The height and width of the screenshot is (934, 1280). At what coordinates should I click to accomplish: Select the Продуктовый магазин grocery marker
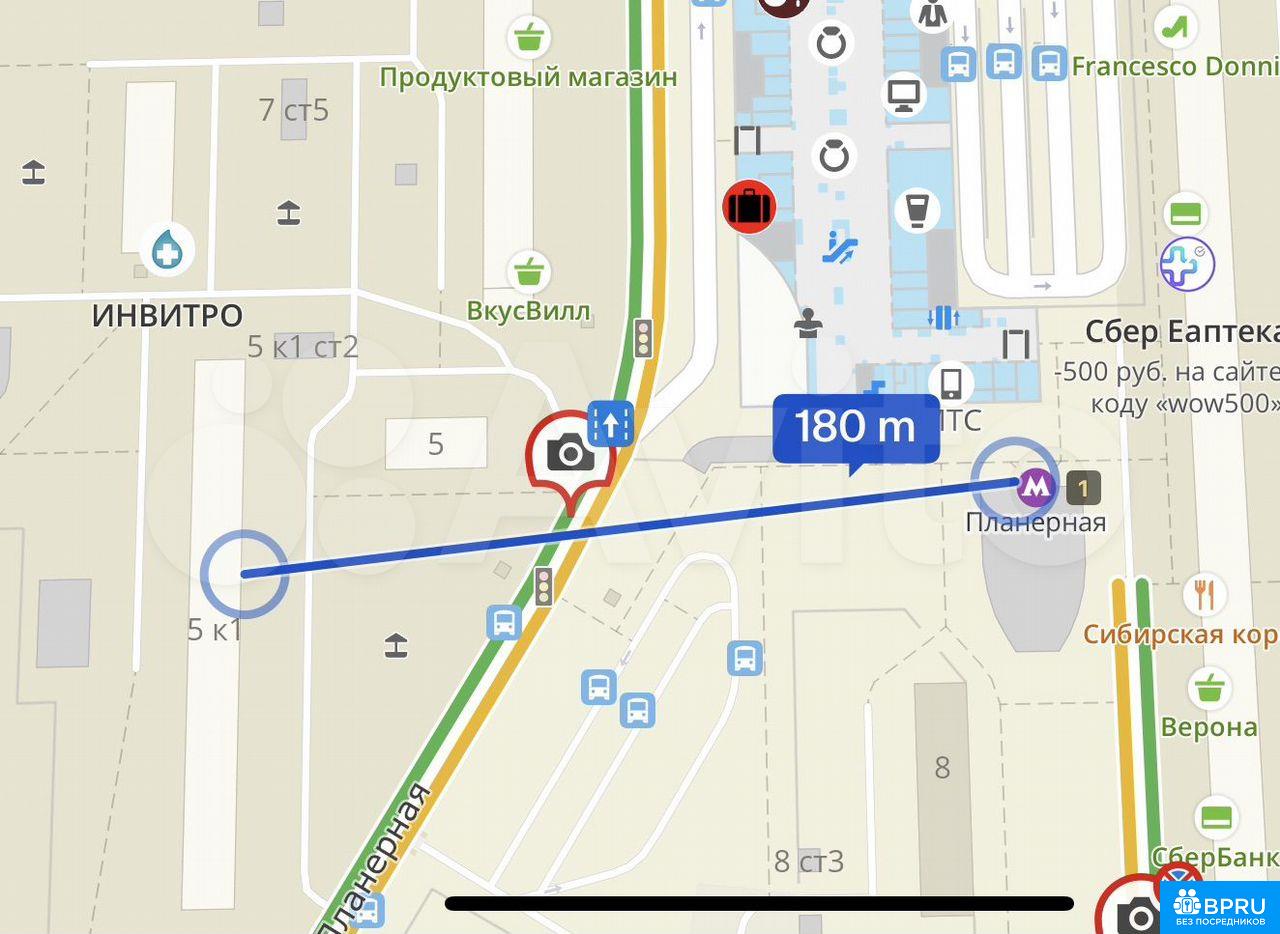[x=527, y=38]
